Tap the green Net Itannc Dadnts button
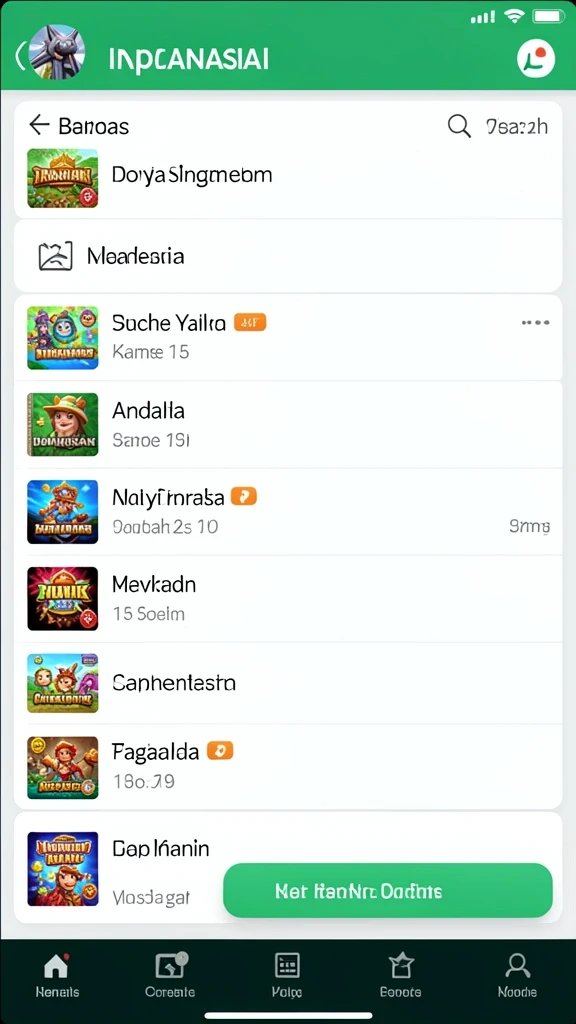Image resolution: width=576 pixels, height=1024 pixels. click(388, 891)
